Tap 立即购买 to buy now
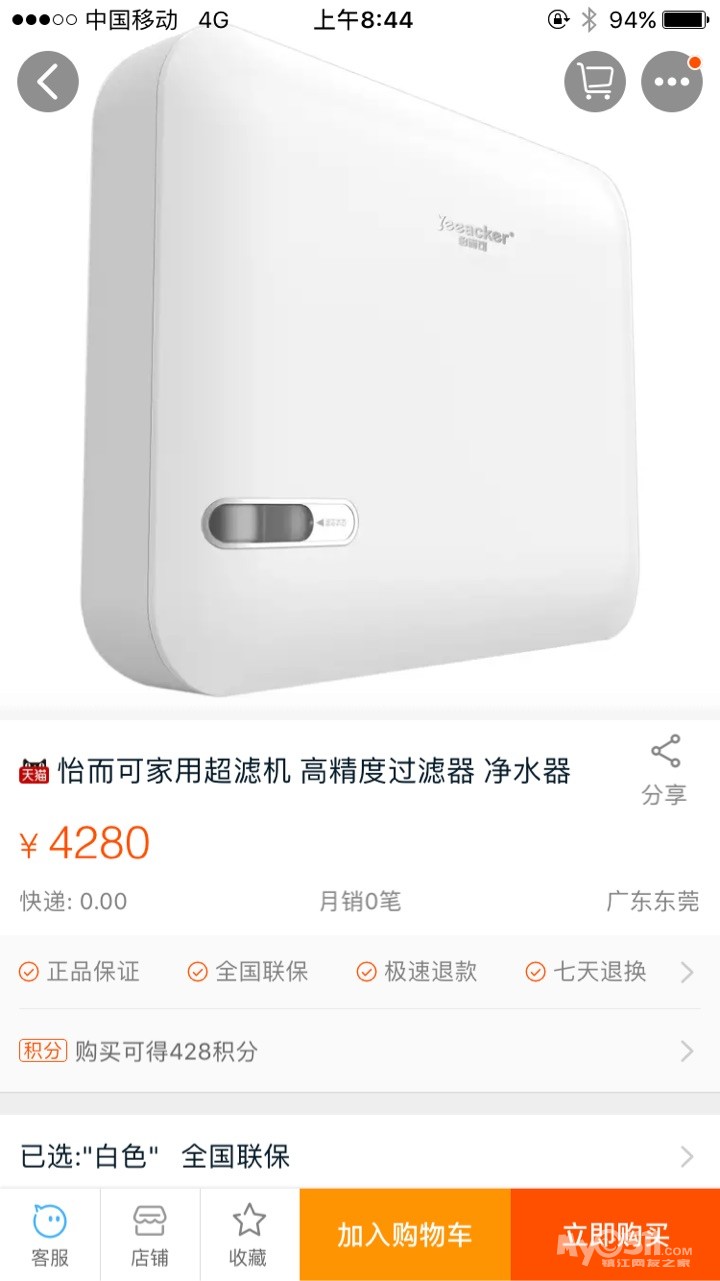This screenshot has width=720, height=1281. click(x=614, y=1235)
